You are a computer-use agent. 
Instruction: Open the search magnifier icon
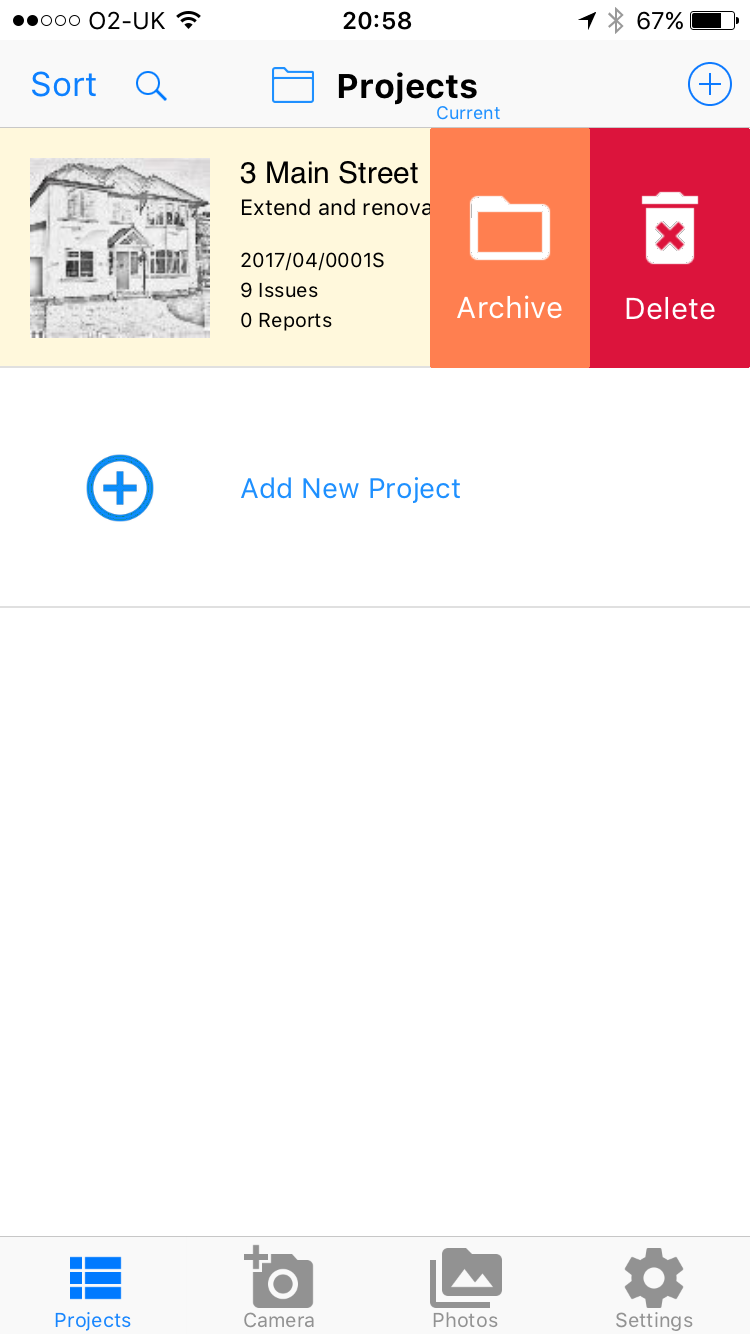[151, 86]
